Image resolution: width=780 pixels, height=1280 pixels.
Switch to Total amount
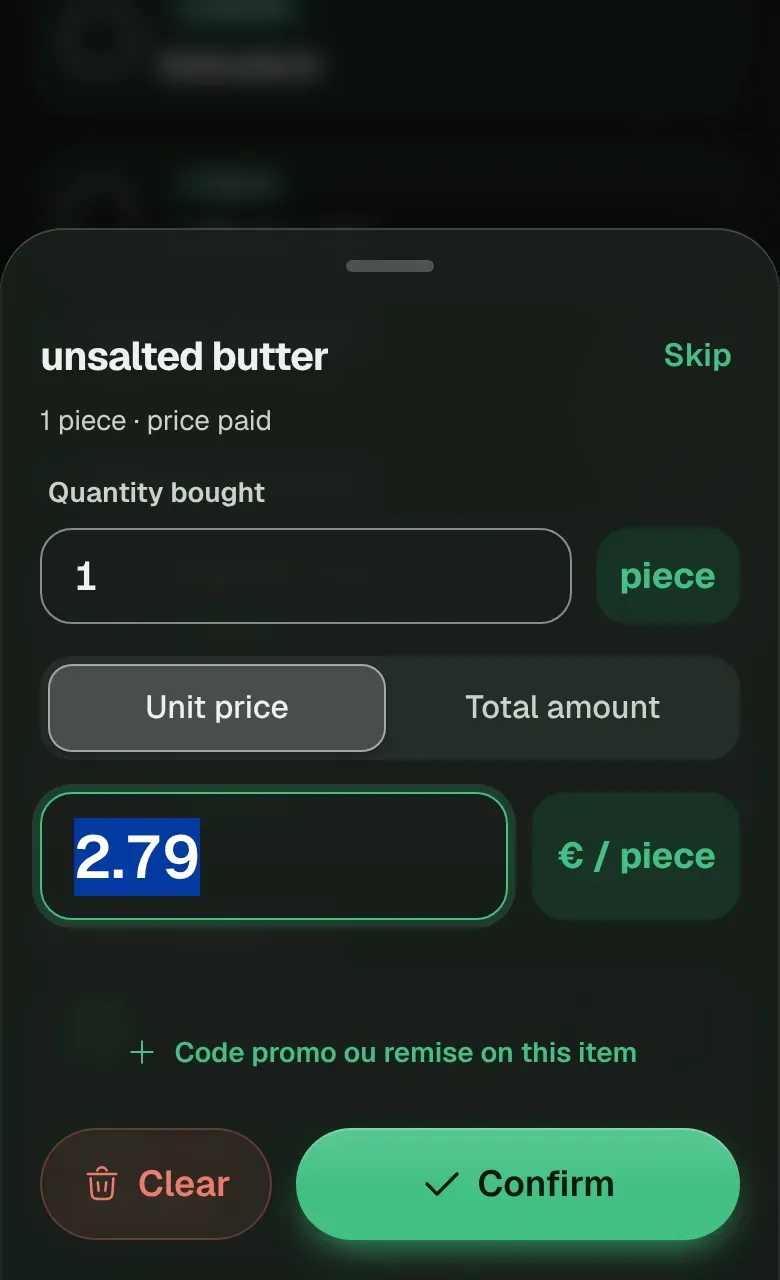pos(562,708)
